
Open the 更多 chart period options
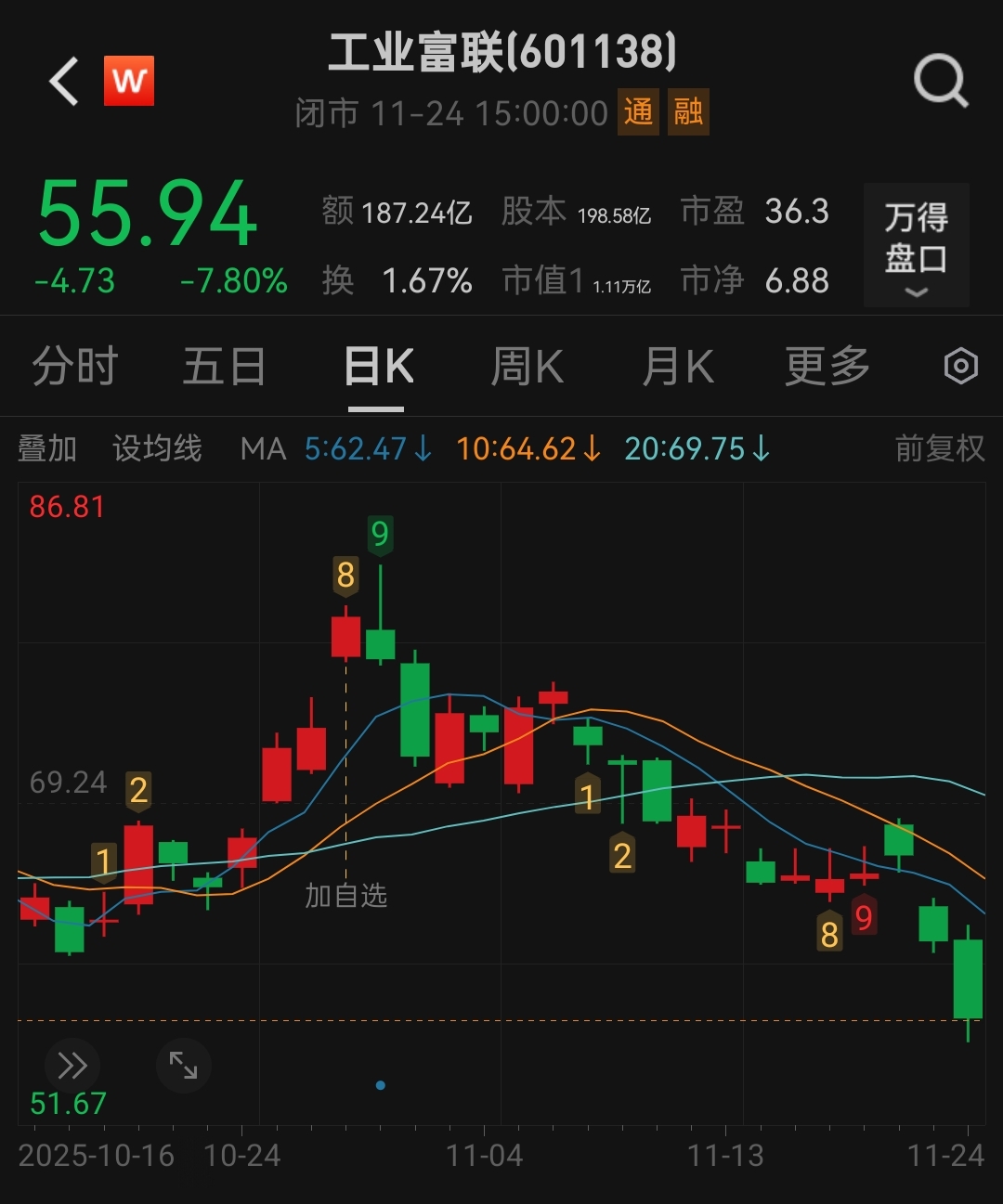point(827,366)
